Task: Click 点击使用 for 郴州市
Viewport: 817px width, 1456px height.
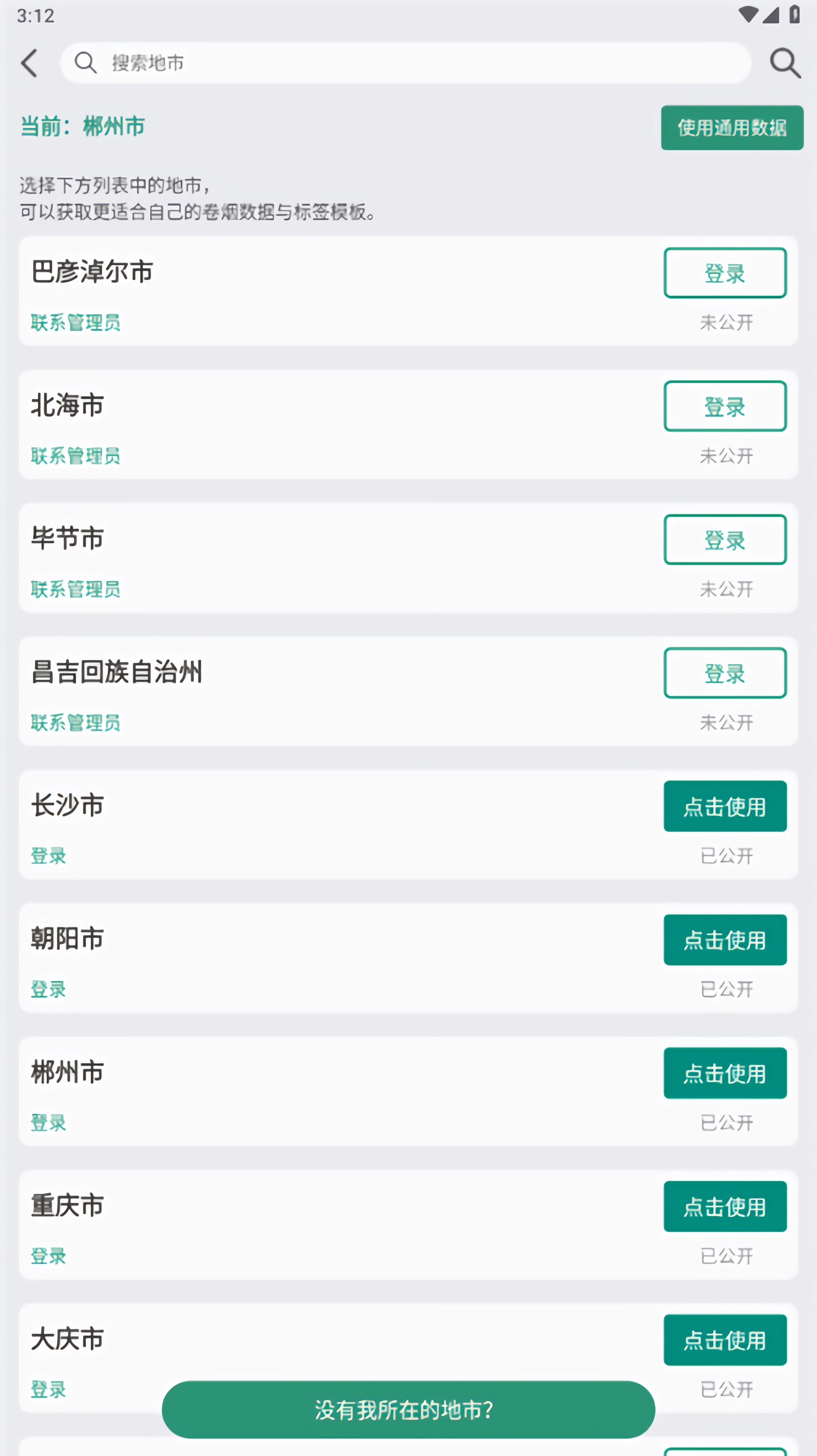Action: (x=725, y=1073)
